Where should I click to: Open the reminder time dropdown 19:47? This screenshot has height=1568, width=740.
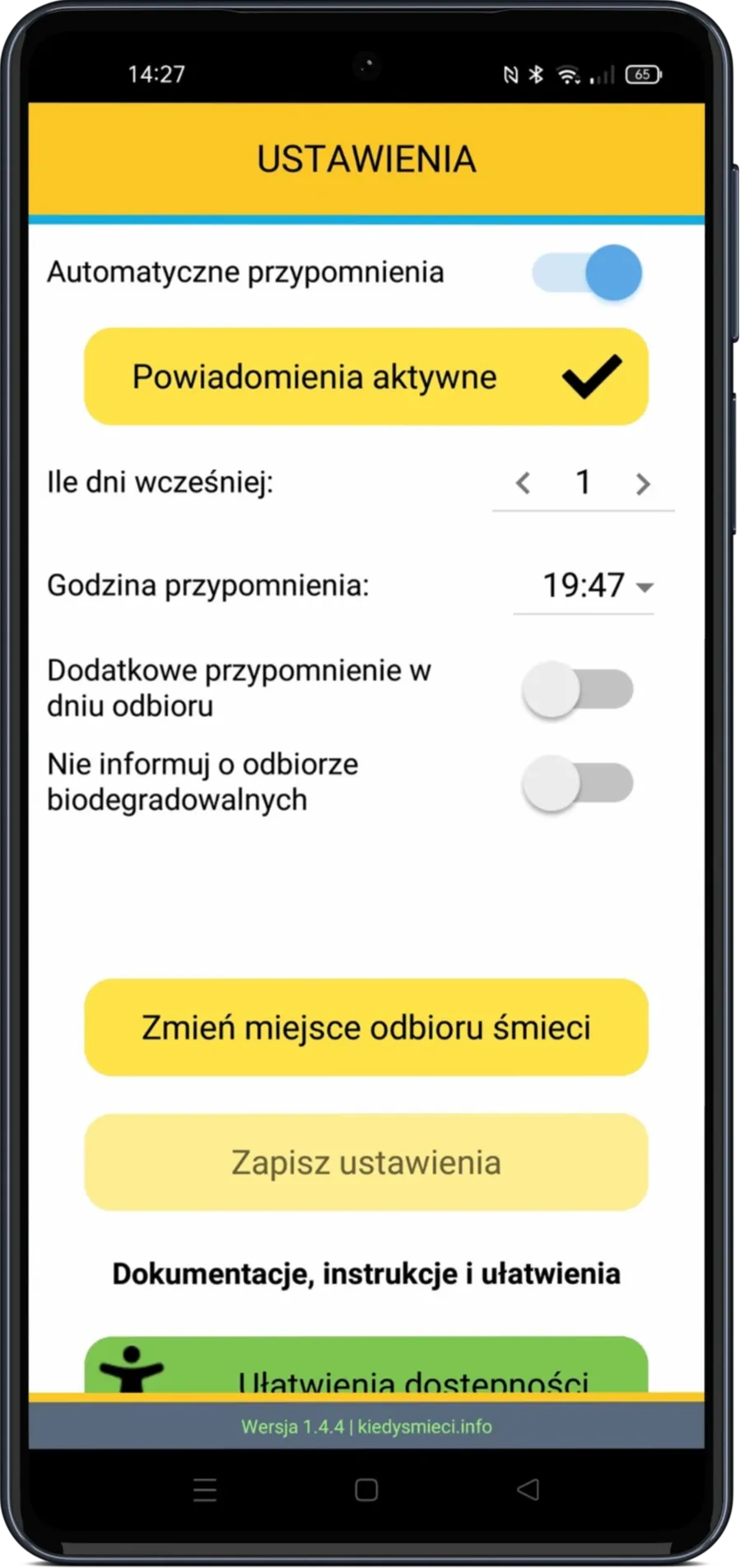pos(596,586)
